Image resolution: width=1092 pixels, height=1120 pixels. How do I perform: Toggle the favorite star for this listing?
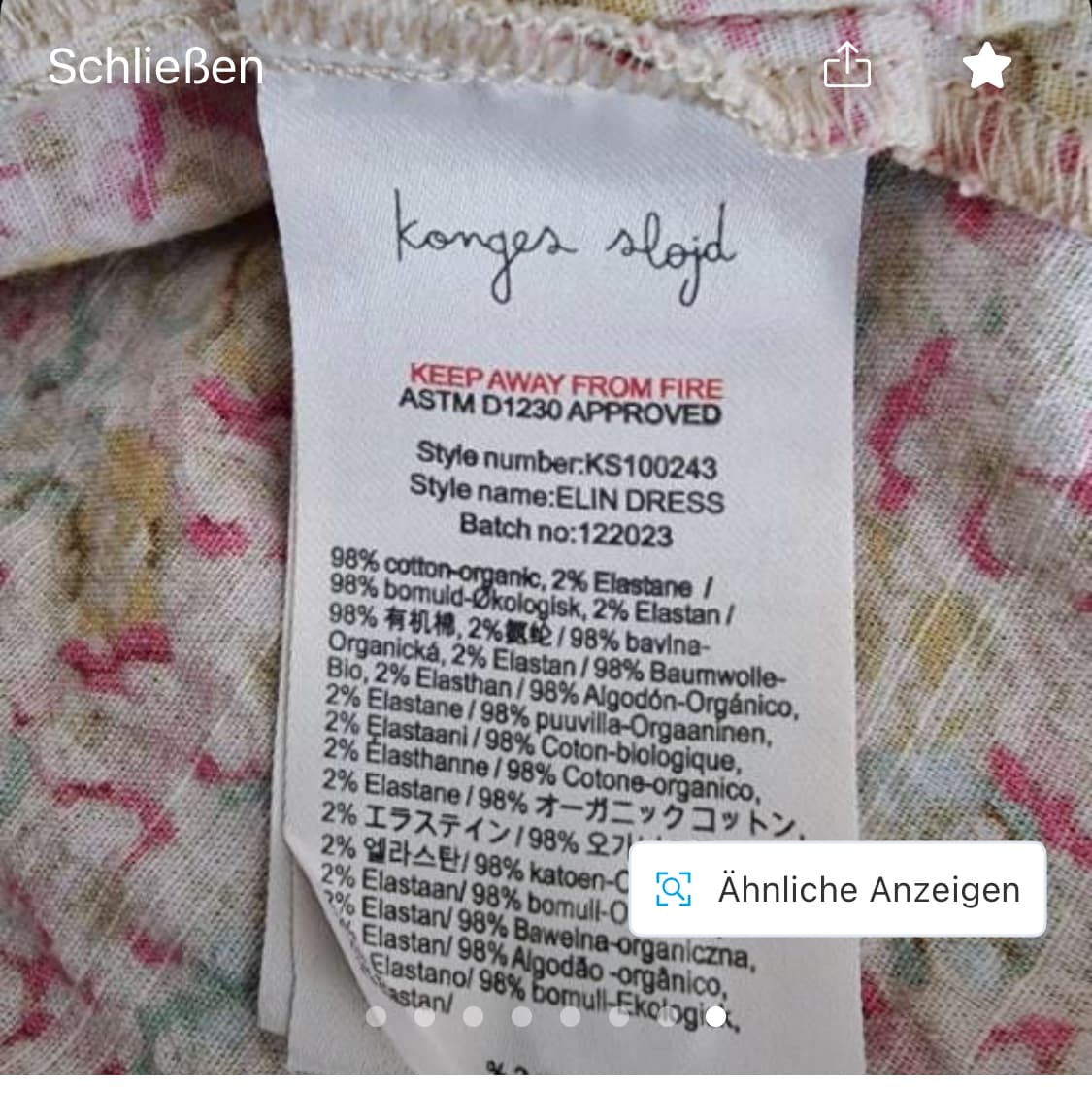tap(986, 66)
